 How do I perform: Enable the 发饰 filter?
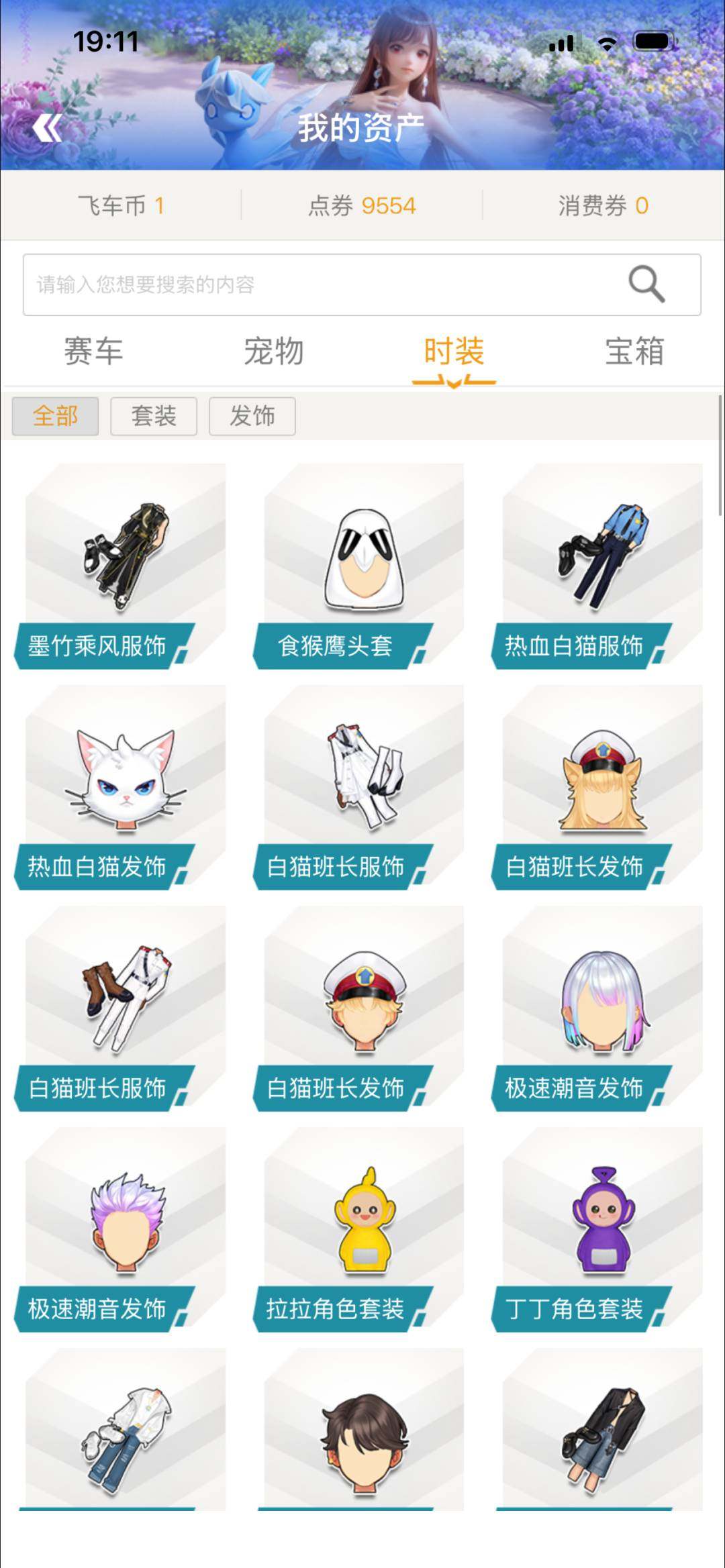[252, 416]
